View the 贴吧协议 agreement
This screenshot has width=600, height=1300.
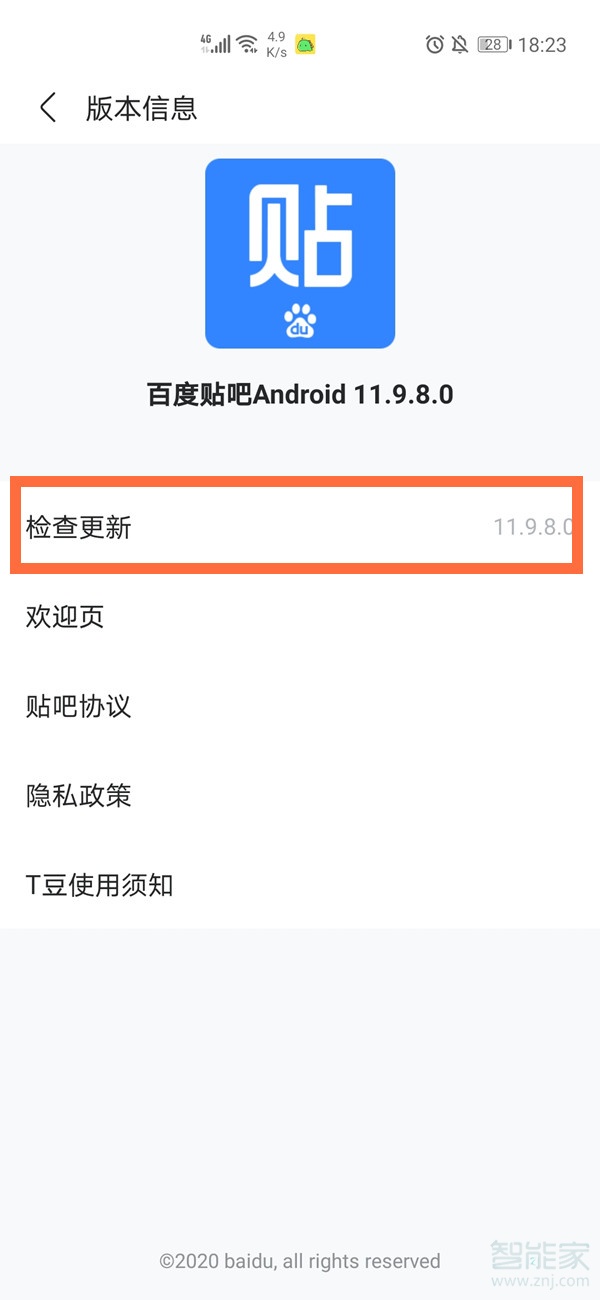pos(300,707)
